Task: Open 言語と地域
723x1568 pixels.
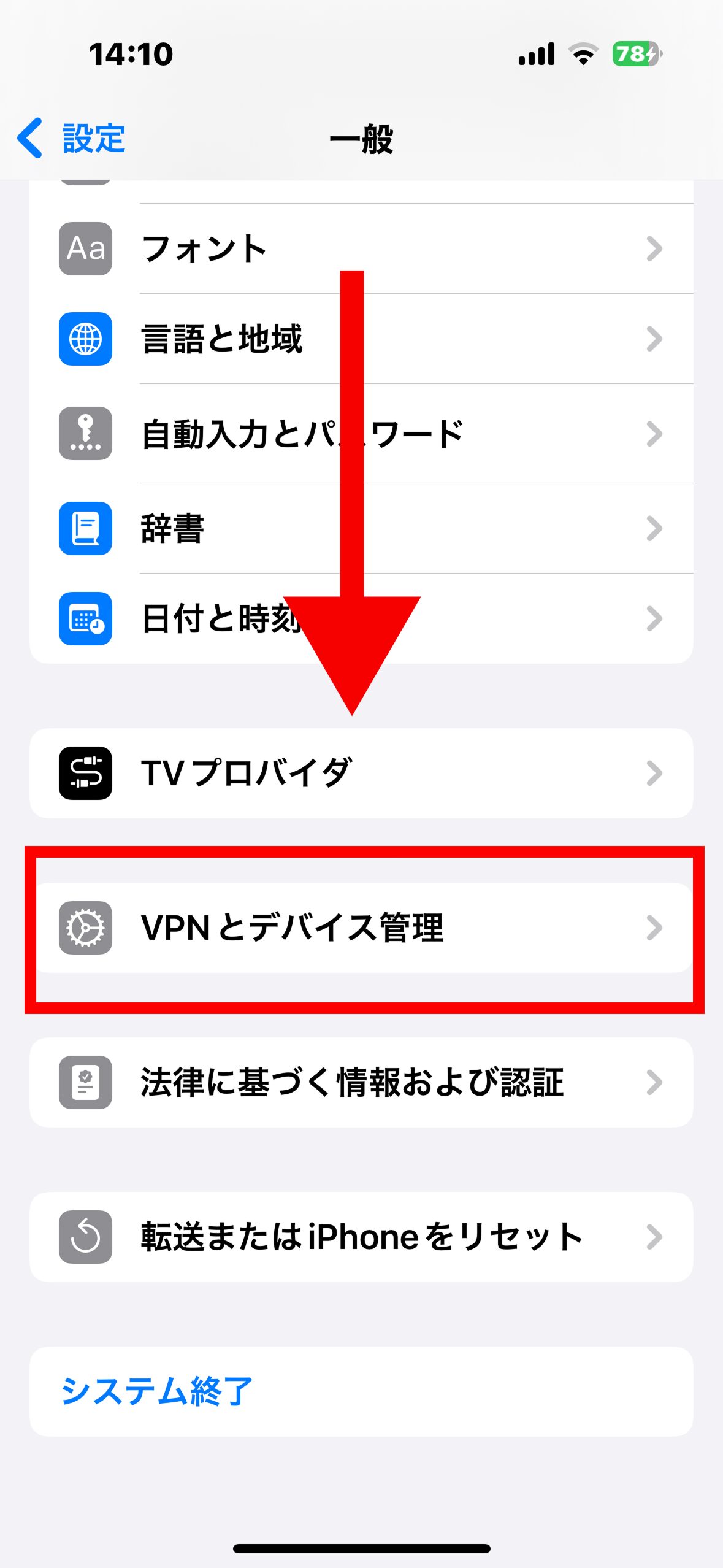Action: click(x=361, y=339)
